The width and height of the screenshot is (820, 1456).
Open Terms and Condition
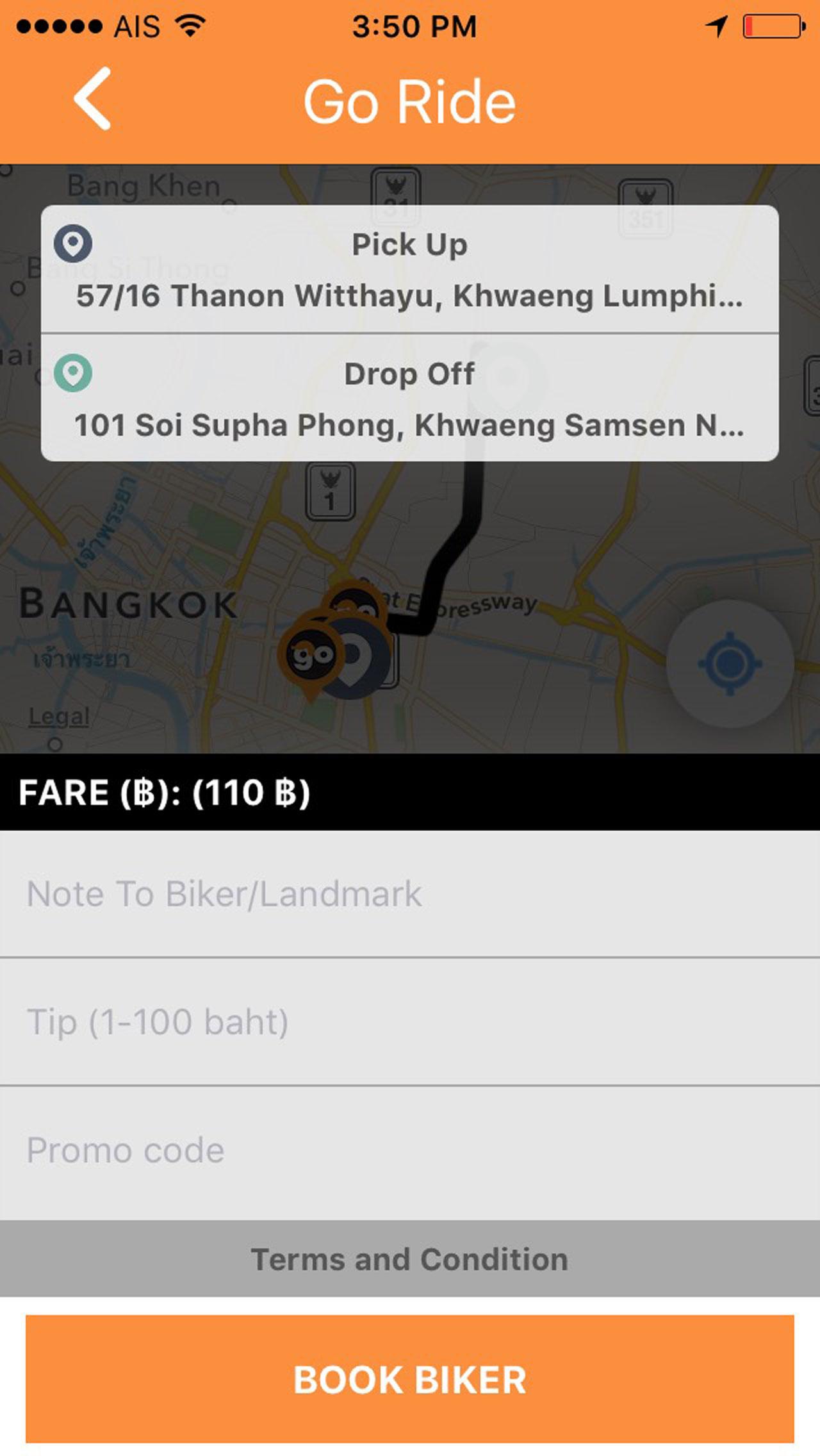point(410,1259)
